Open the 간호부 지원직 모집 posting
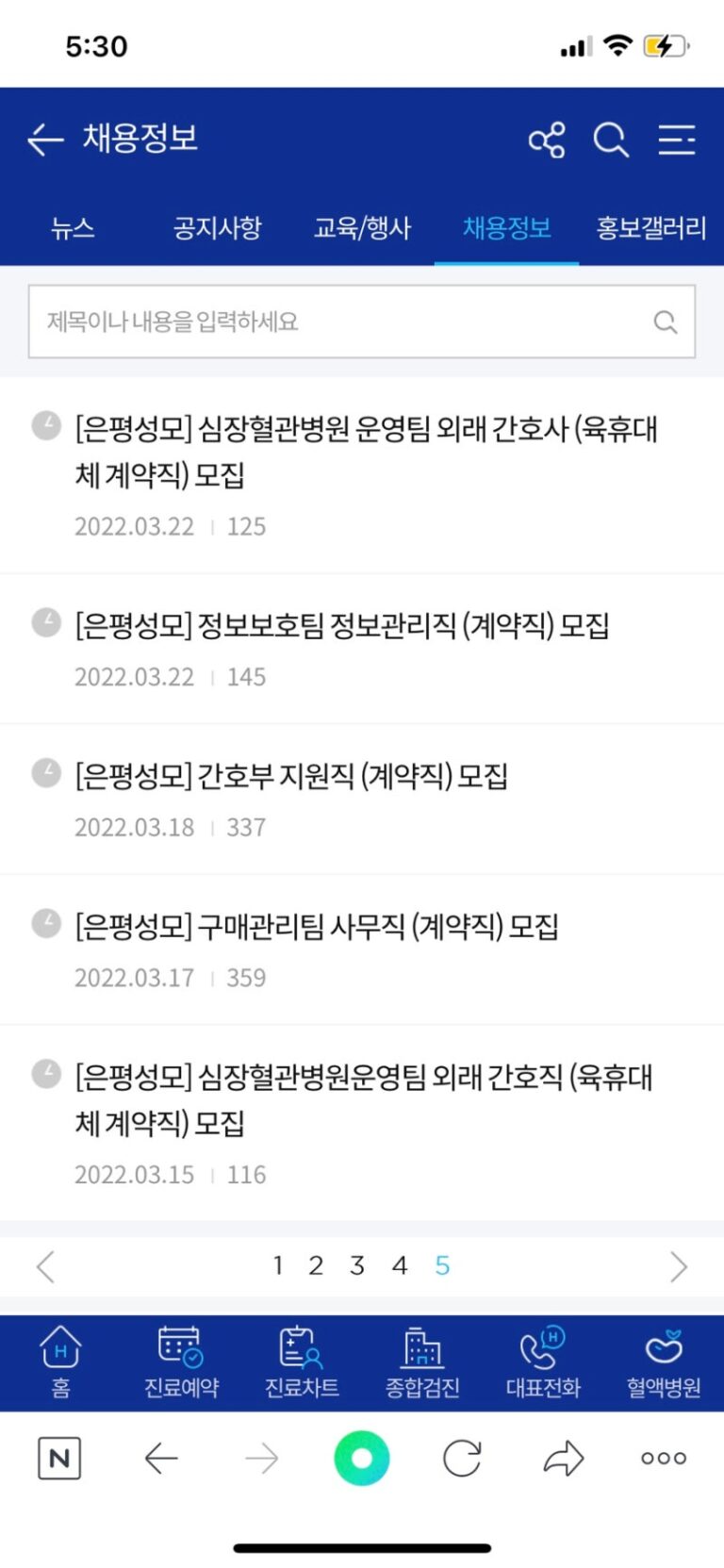This screenshot has width=724, height=1568. tap(291, 776)
